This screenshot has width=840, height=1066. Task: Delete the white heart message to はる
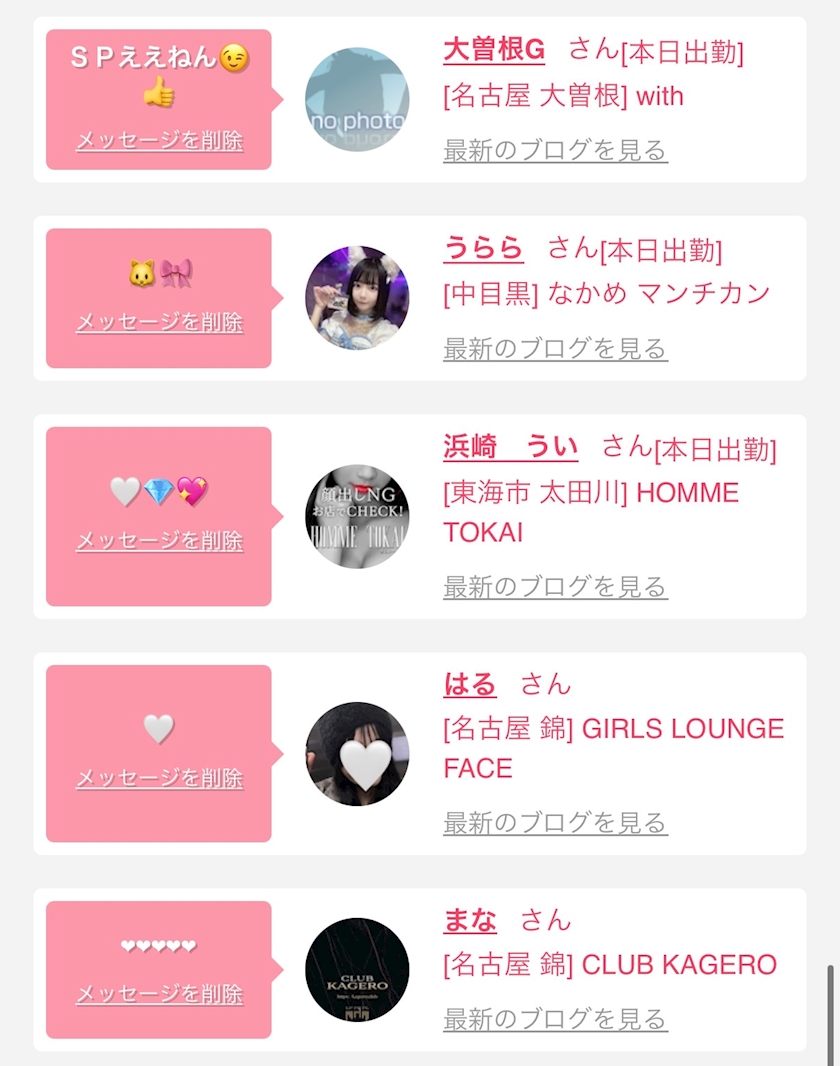point(160,777)
